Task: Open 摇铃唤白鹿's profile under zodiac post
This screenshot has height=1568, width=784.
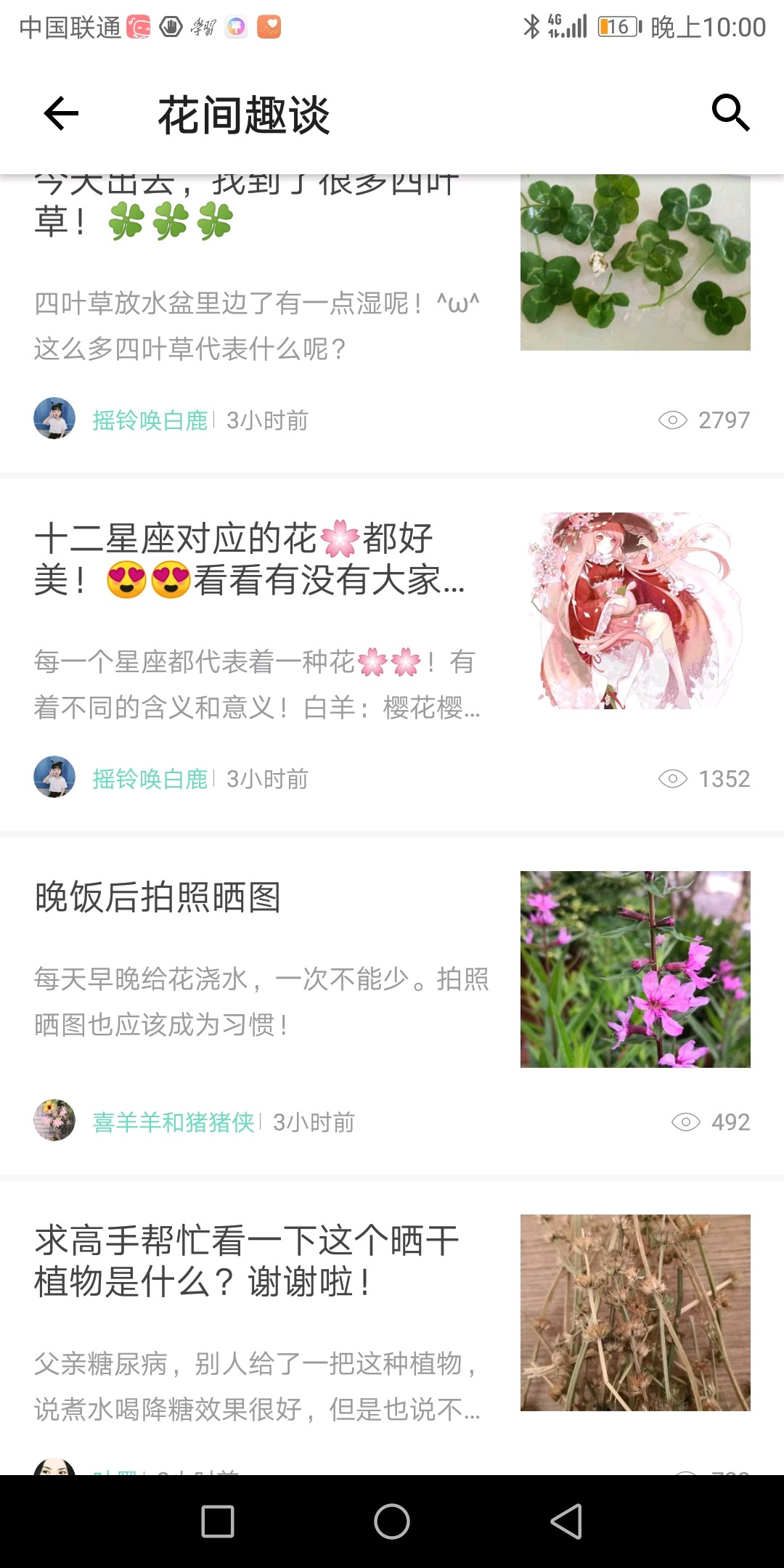Action: pos(150,779)
